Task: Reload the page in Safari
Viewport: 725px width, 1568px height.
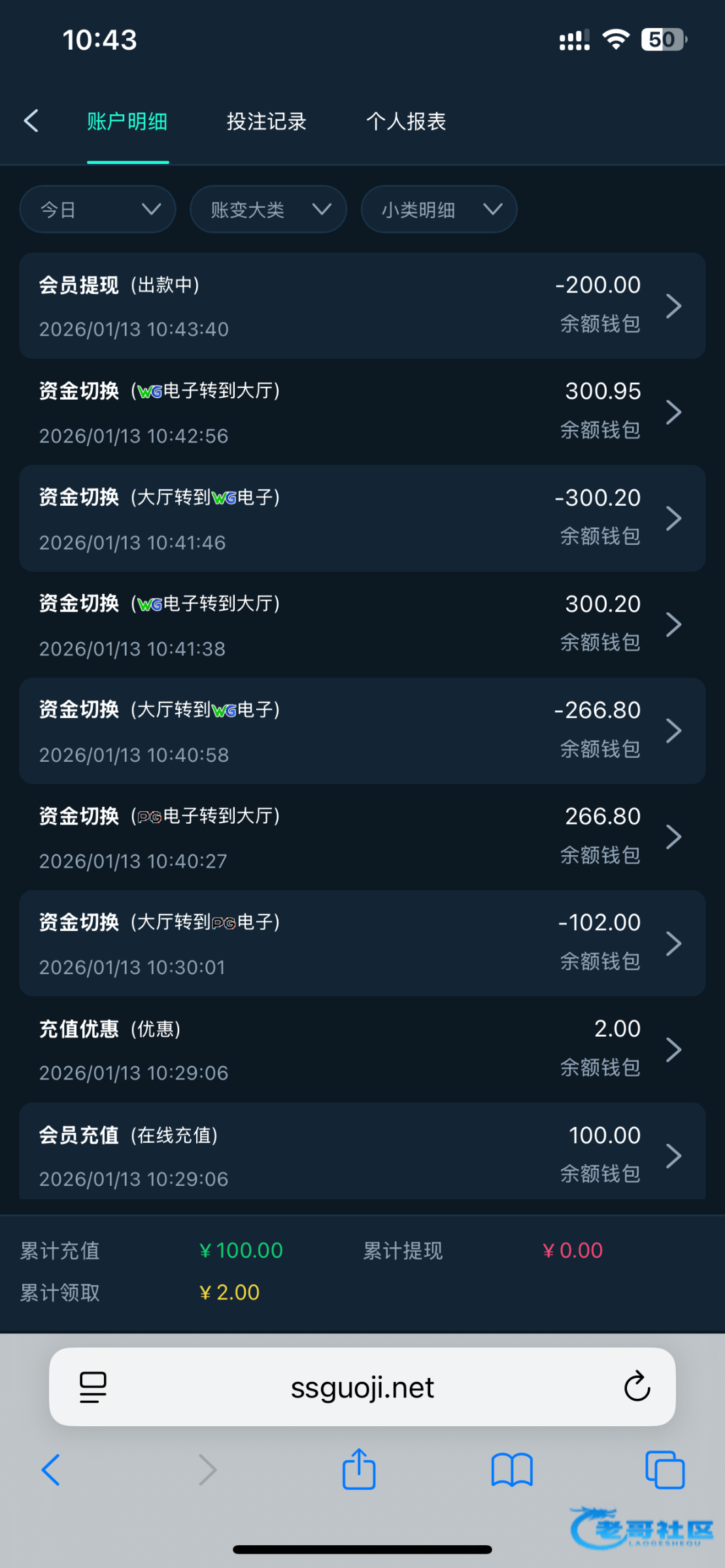Action: pos(637,1388)
